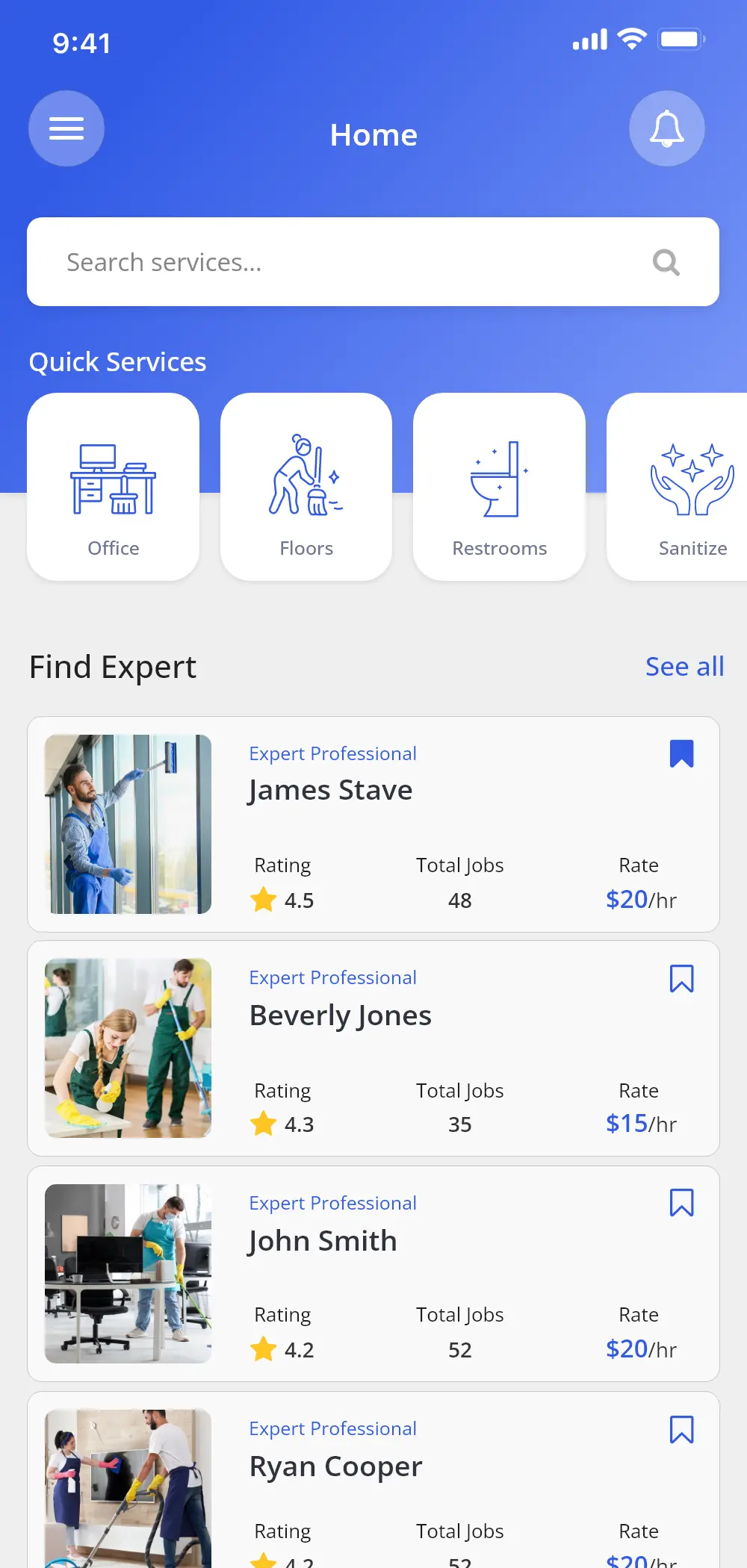Bookmark John Smith
The image size is (747, 1568).
point(681,1203)
